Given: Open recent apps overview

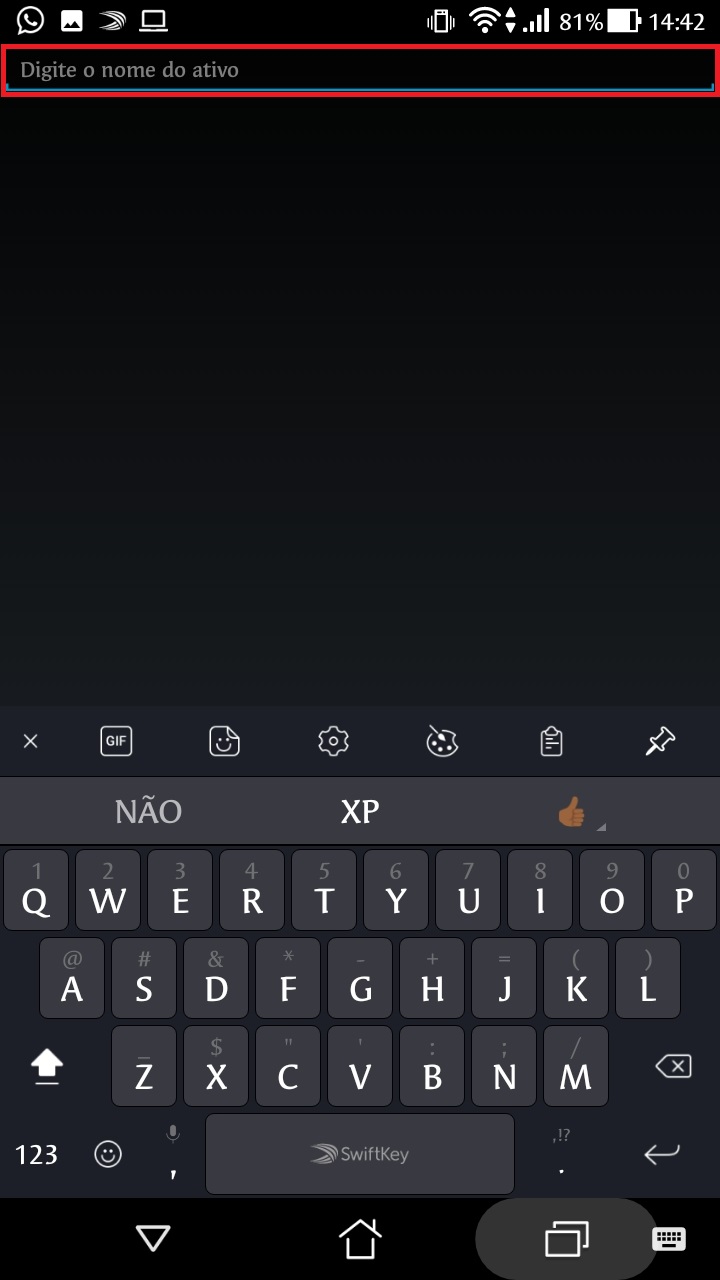Looking at the screenshot, I should click(566, 1240).
